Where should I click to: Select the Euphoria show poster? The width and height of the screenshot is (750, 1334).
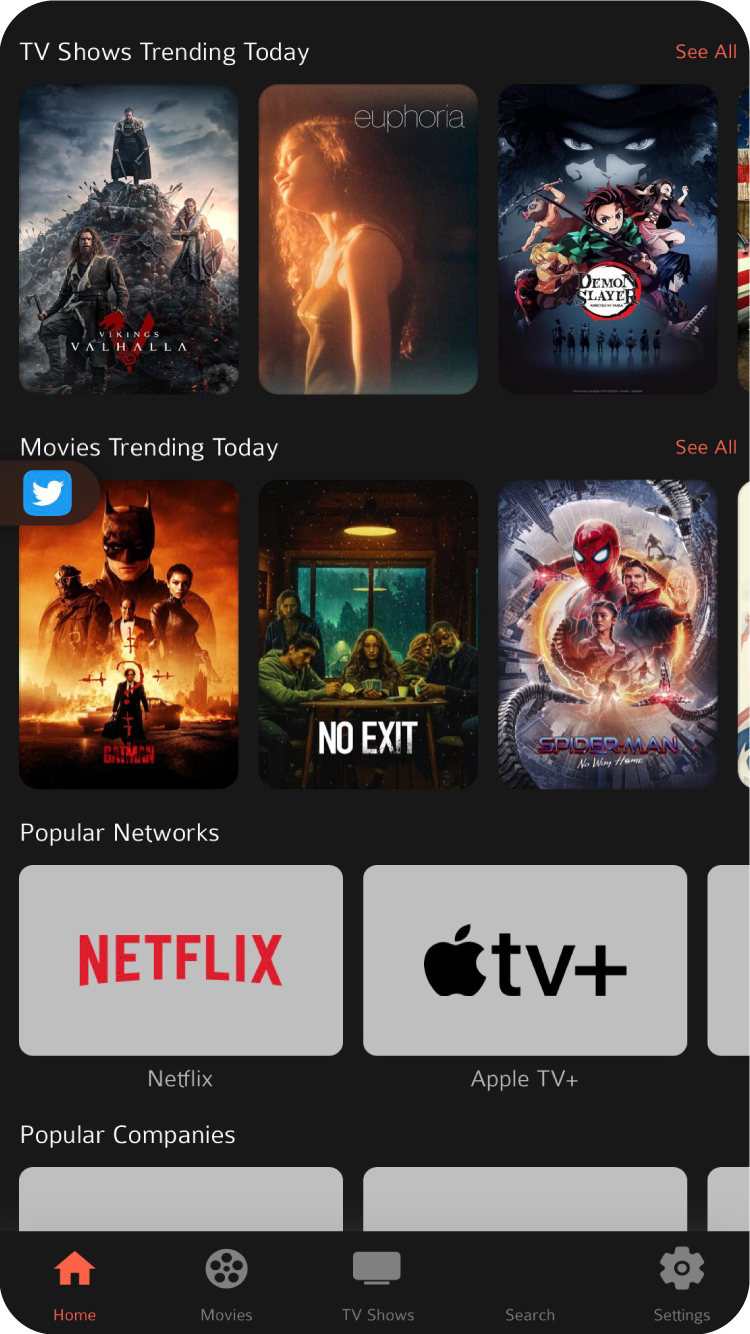(368, 239)
